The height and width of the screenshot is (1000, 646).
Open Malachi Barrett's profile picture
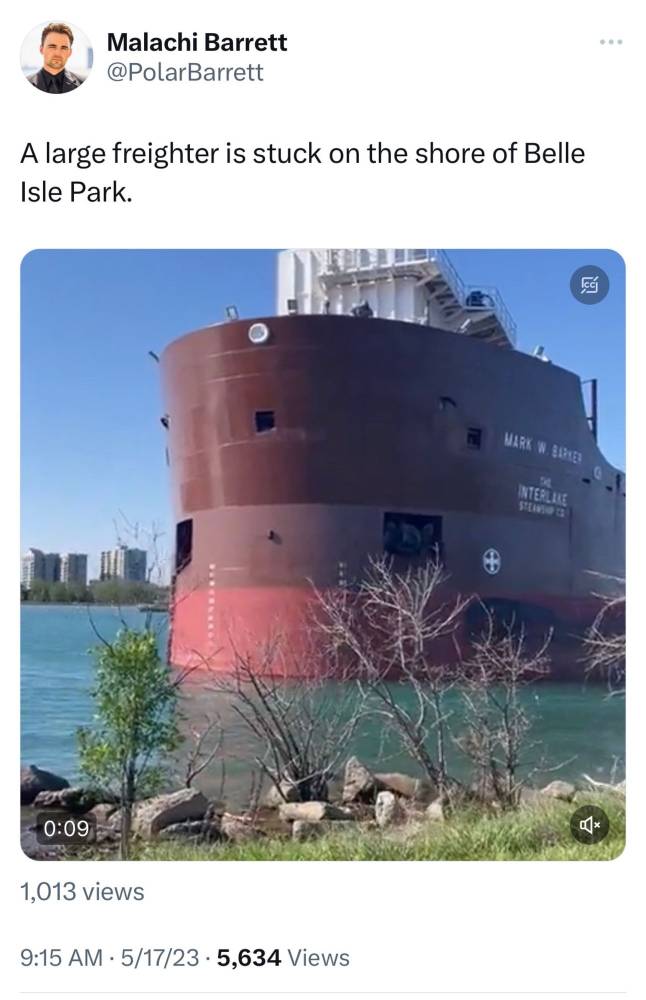point(56,58)
